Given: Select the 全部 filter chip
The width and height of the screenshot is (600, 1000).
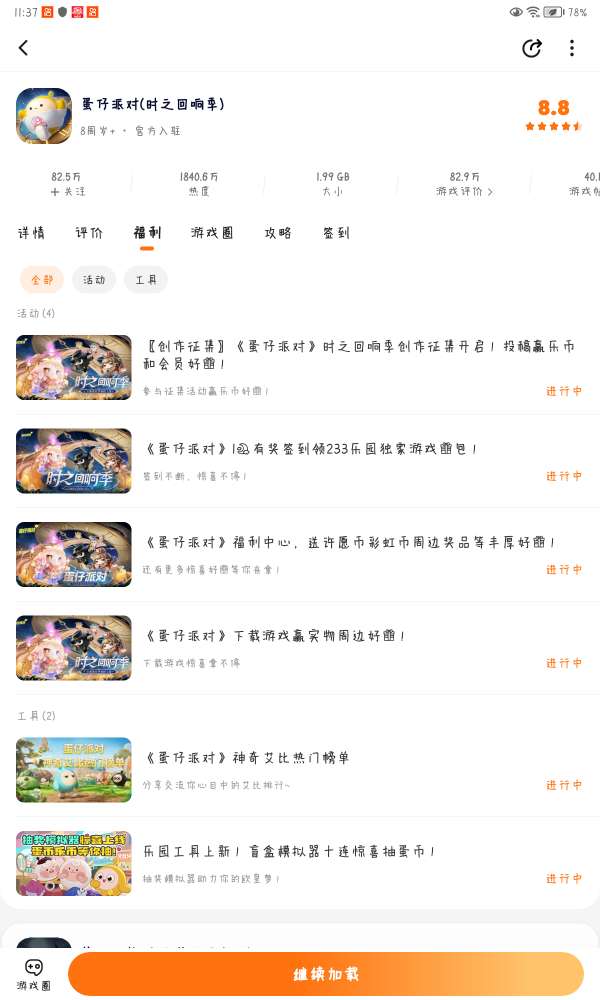Looking at the screenshot, I should coord(42,280).
